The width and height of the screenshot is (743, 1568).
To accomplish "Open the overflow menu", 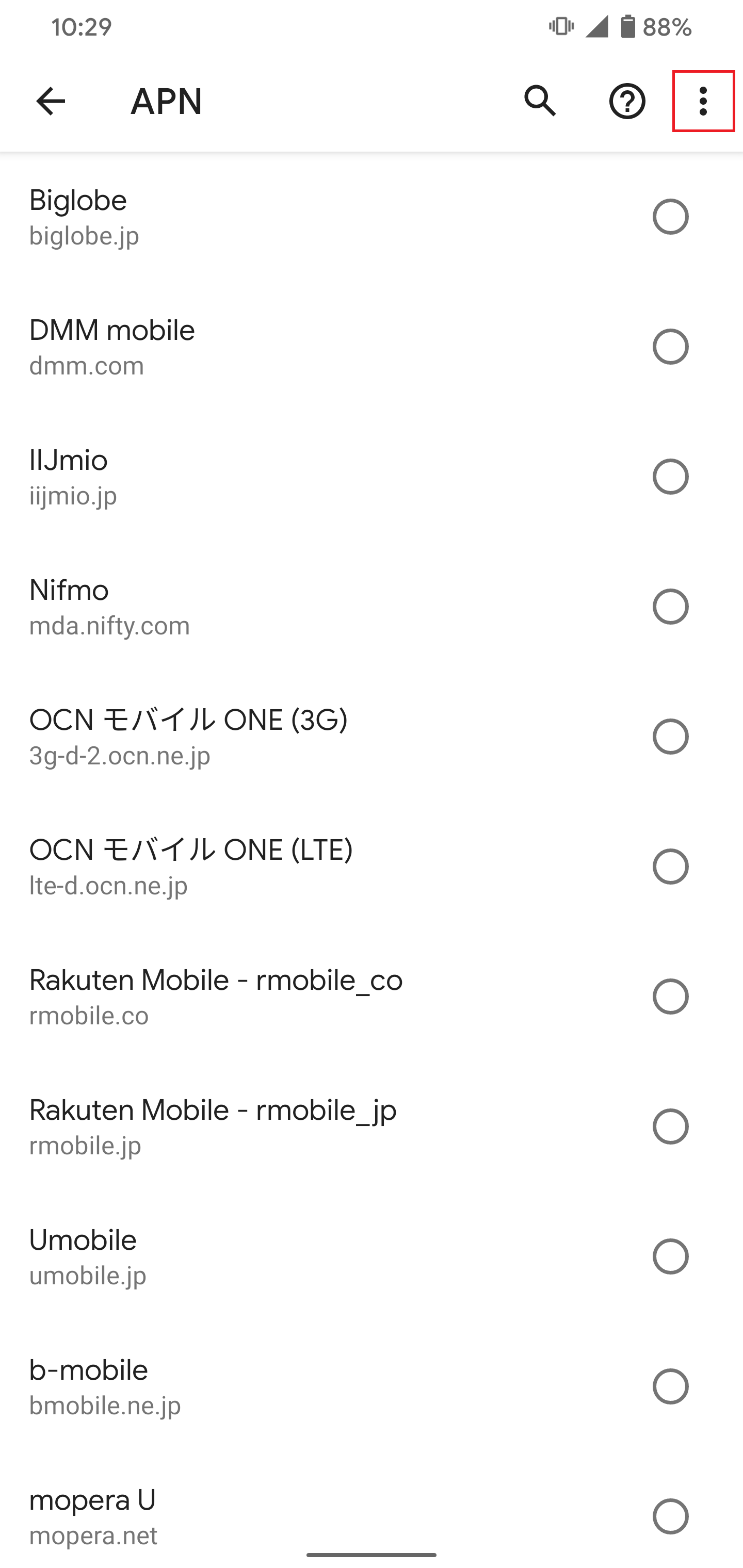I will pos(703,101).
